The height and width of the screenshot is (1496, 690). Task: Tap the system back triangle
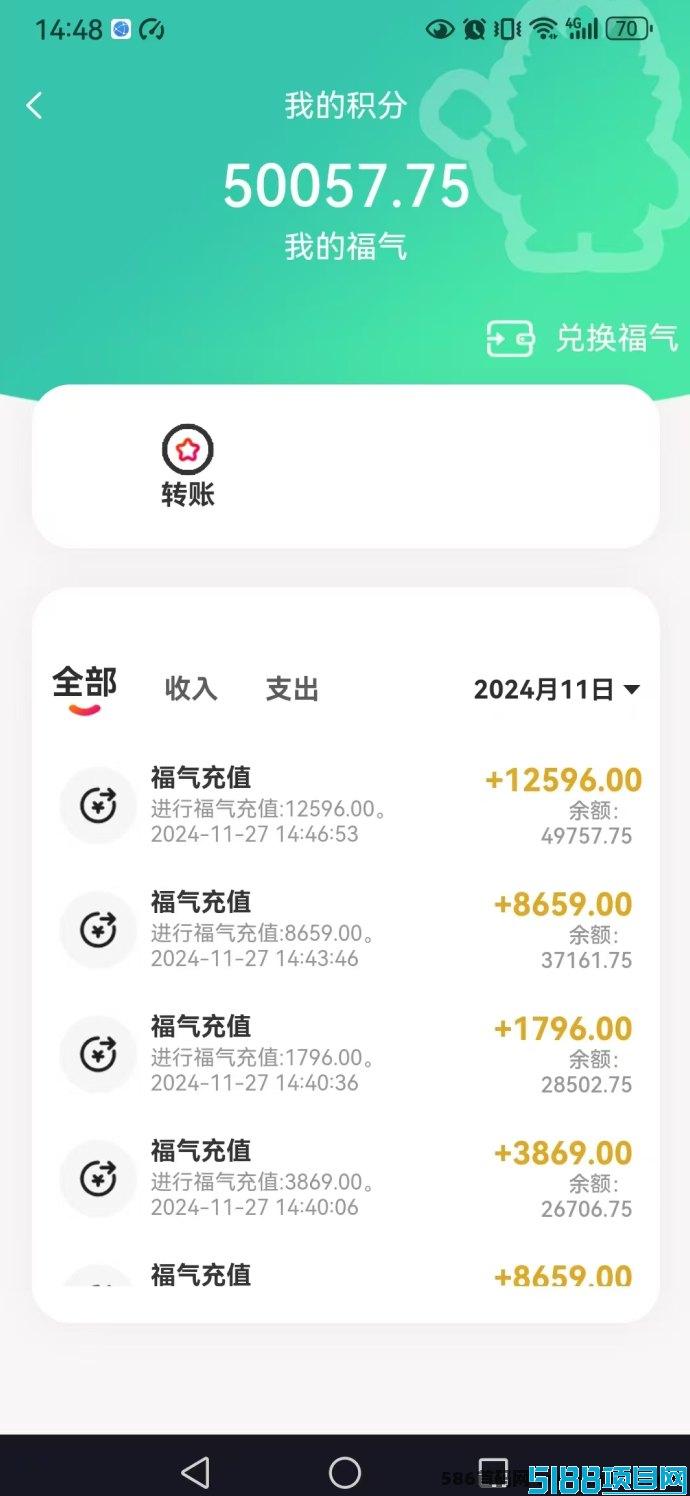196,1471
